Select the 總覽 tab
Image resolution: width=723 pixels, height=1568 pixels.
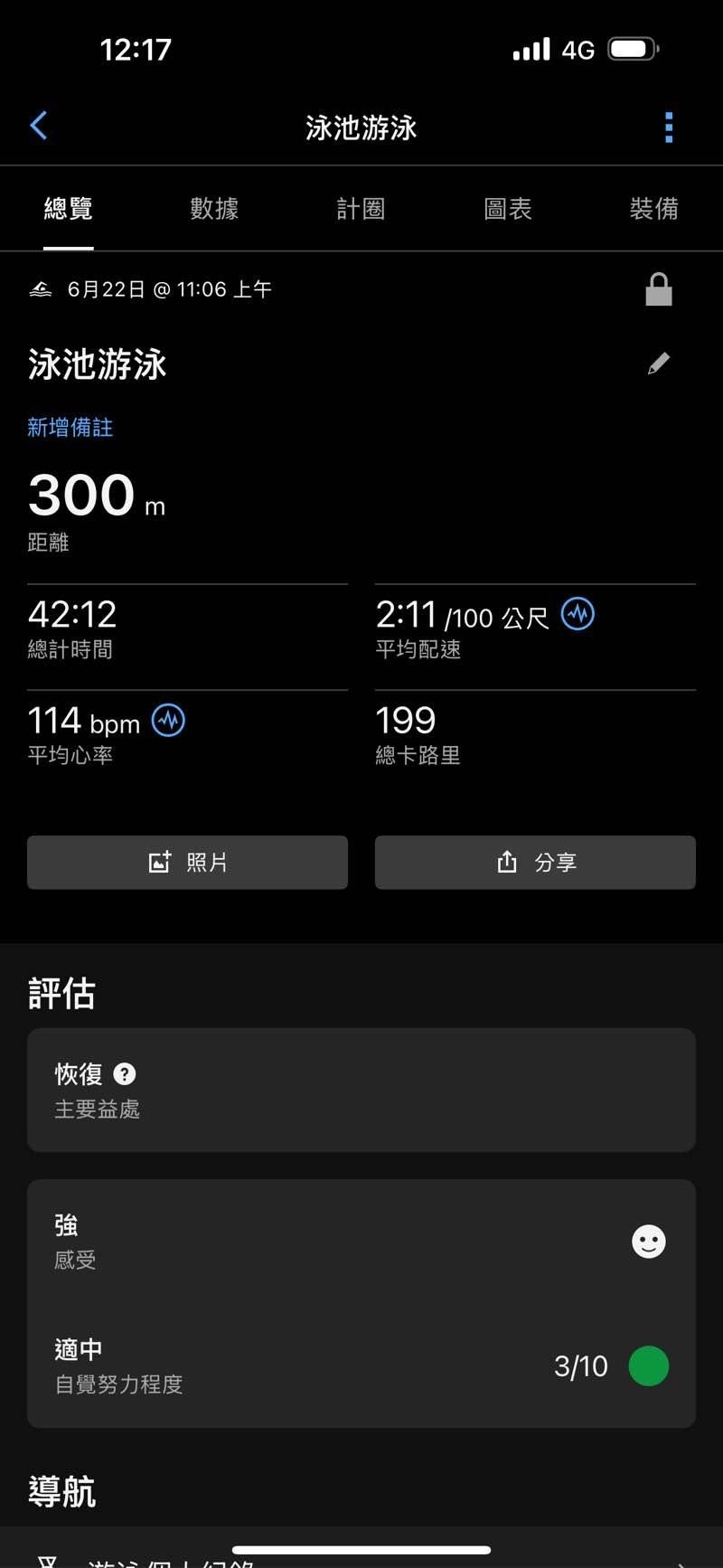tap(69, 209)
